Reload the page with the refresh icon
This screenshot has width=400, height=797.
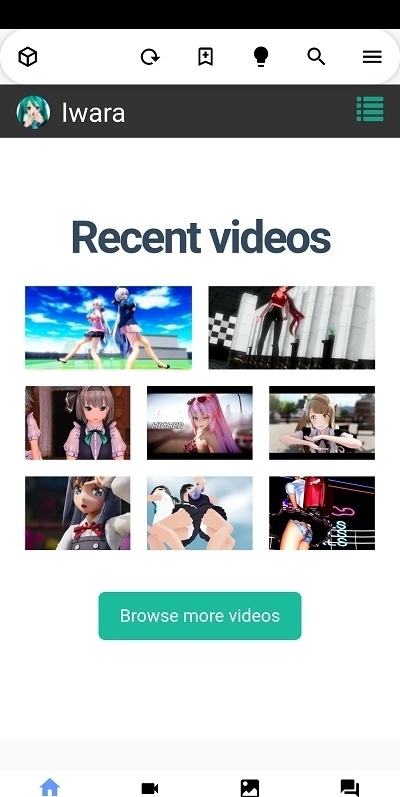pyautogui.click(x=150, y=57)
